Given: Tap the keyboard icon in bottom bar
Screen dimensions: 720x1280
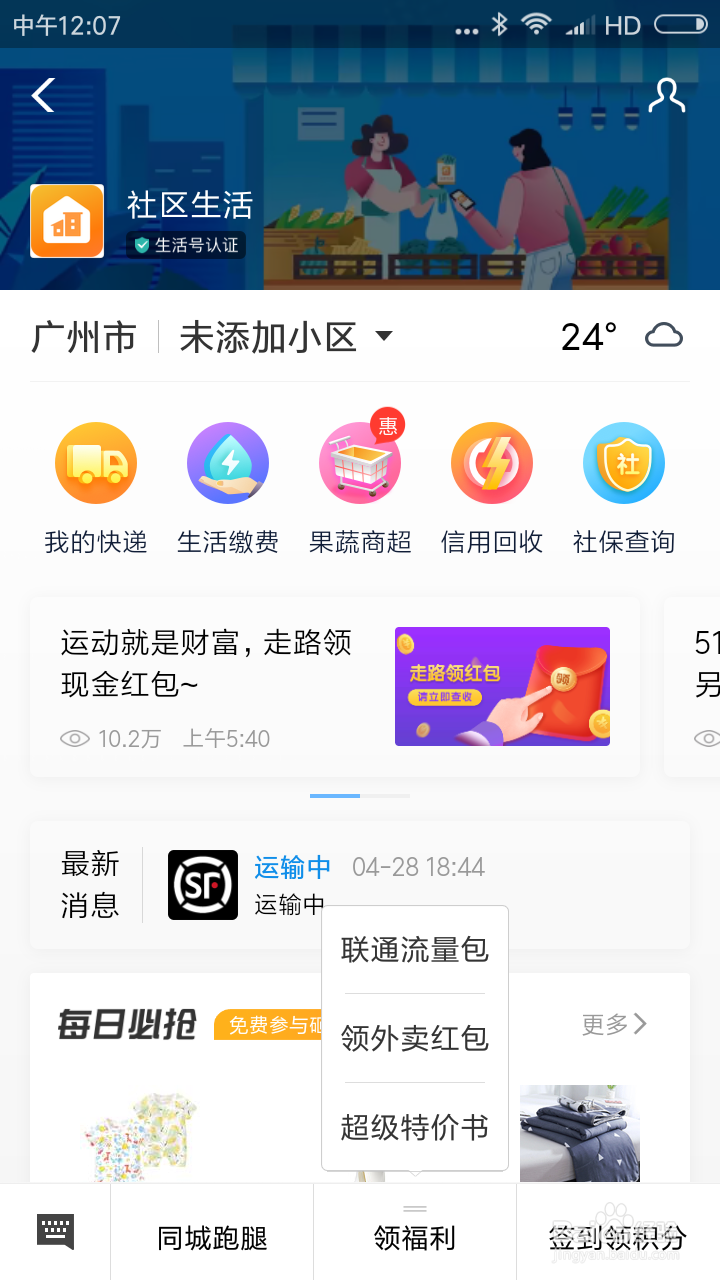Looking at the screenshot, I should pyautogui.click(x=55, y=1232).
